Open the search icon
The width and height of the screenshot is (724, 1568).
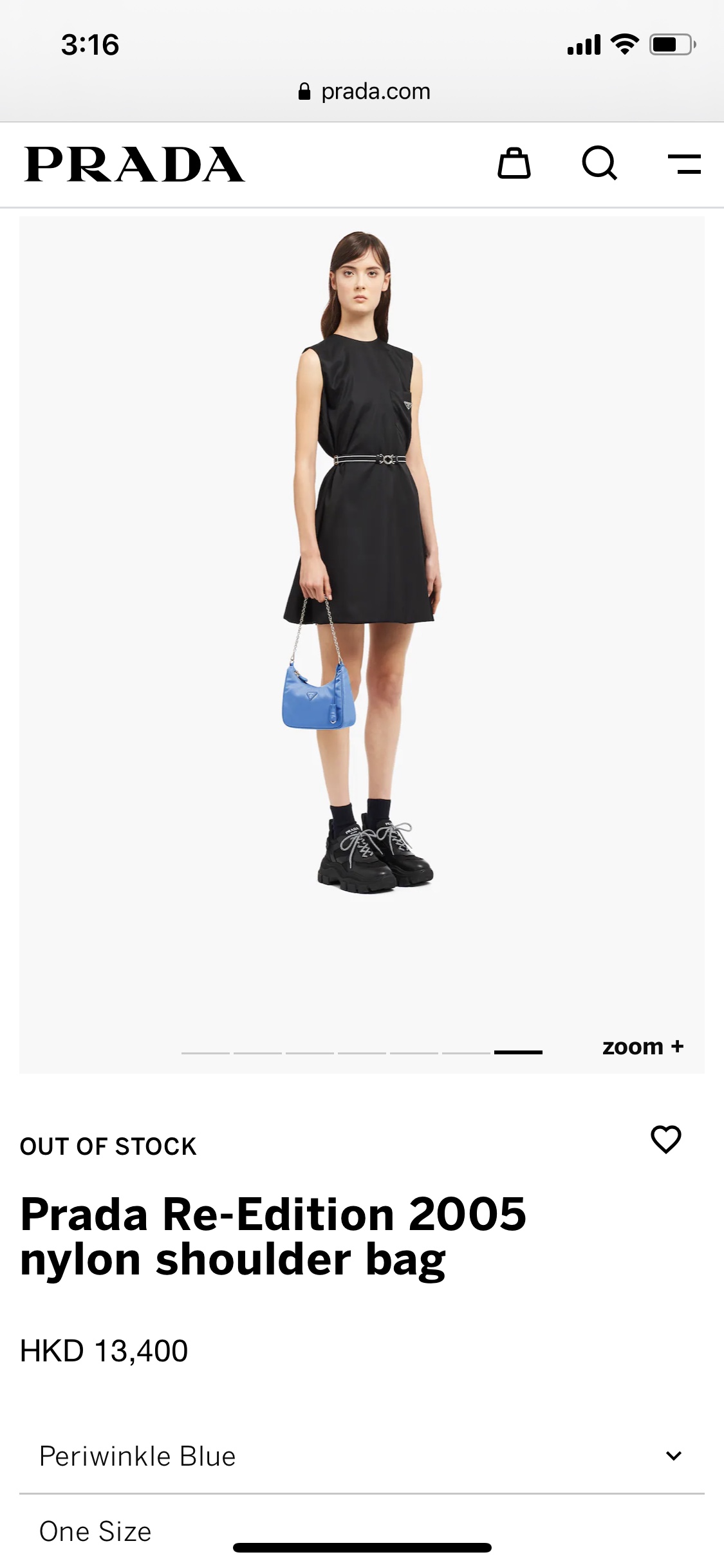(599, 163)
